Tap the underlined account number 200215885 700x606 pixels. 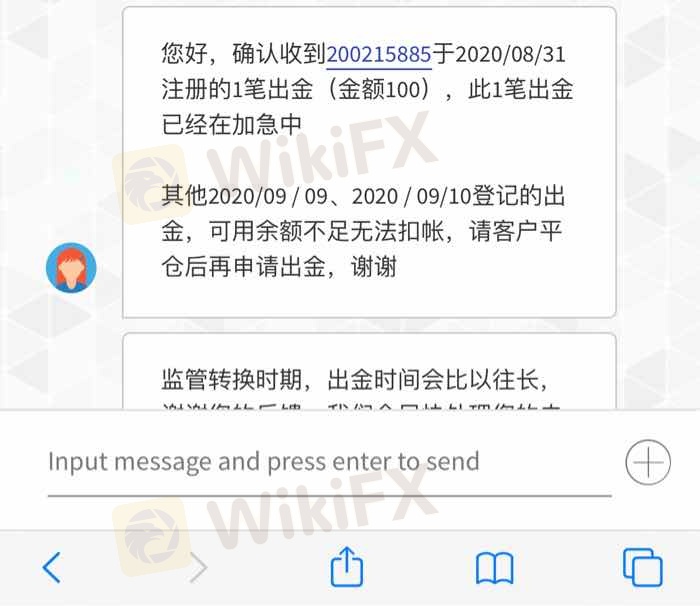tap(379, 54)
